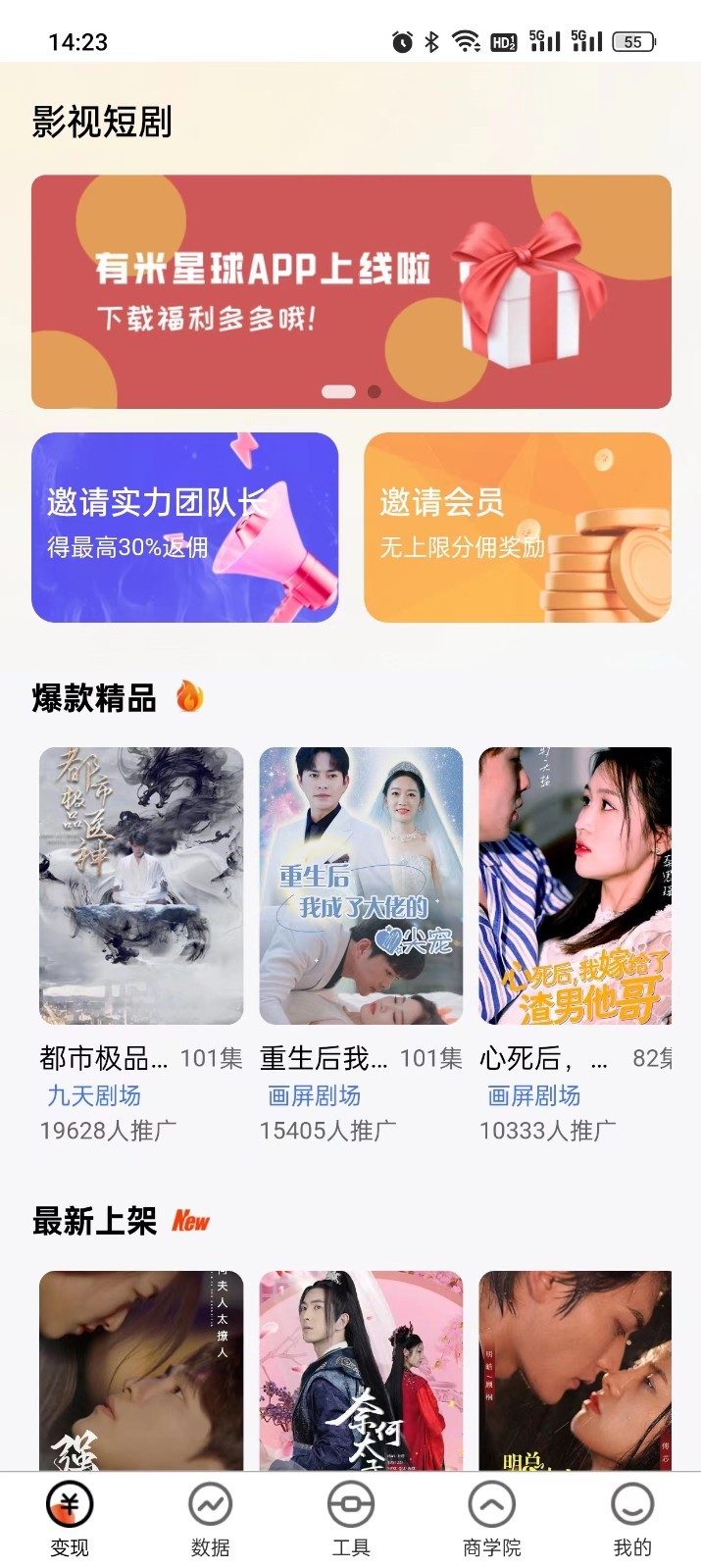This screenshot has width=701, height=1568.
Task: Open the 有米星球APP上线啦 banner
Action: (x=351, y=291)
